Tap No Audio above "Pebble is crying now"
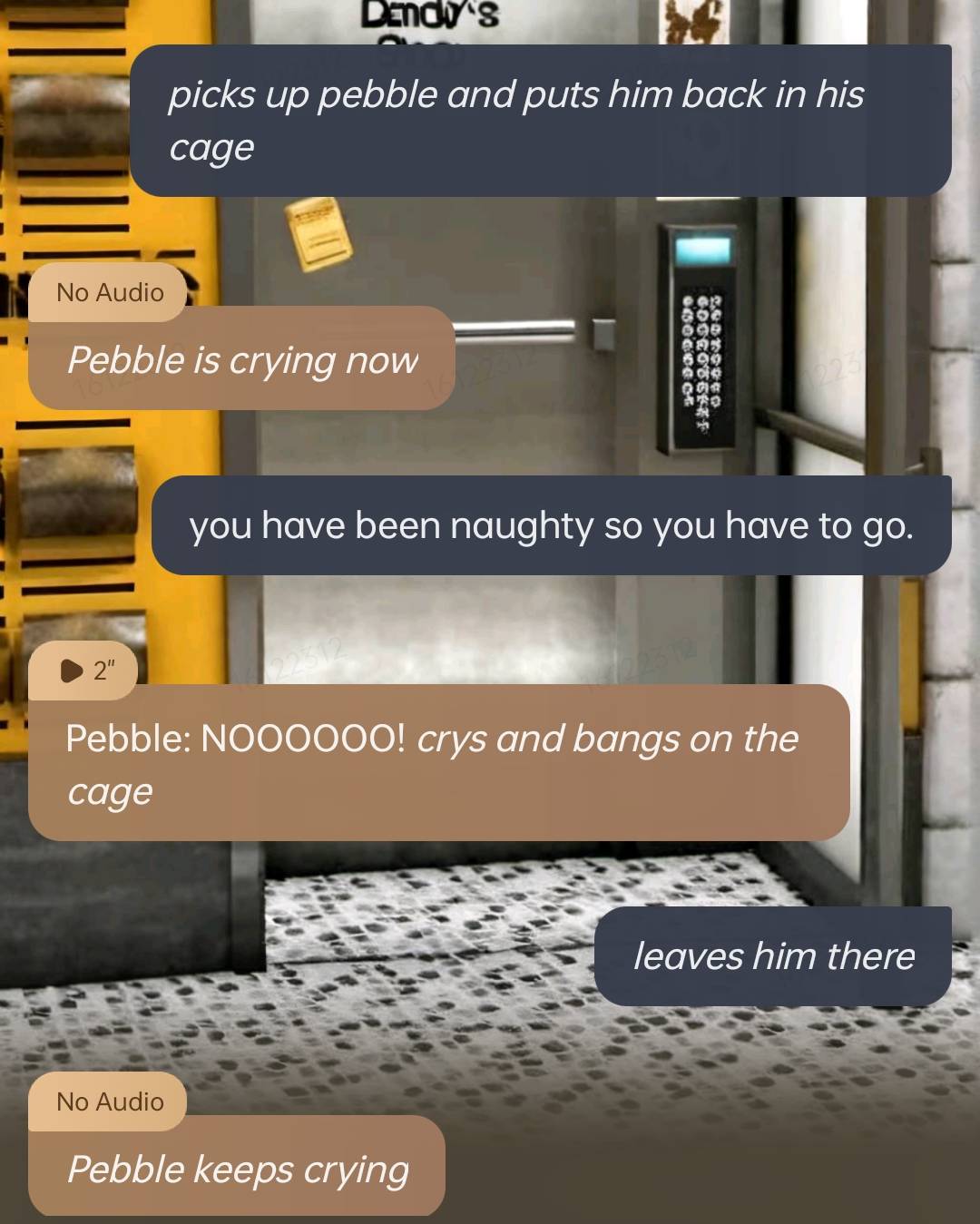The image size is (980, 1224). coord(110,292)
